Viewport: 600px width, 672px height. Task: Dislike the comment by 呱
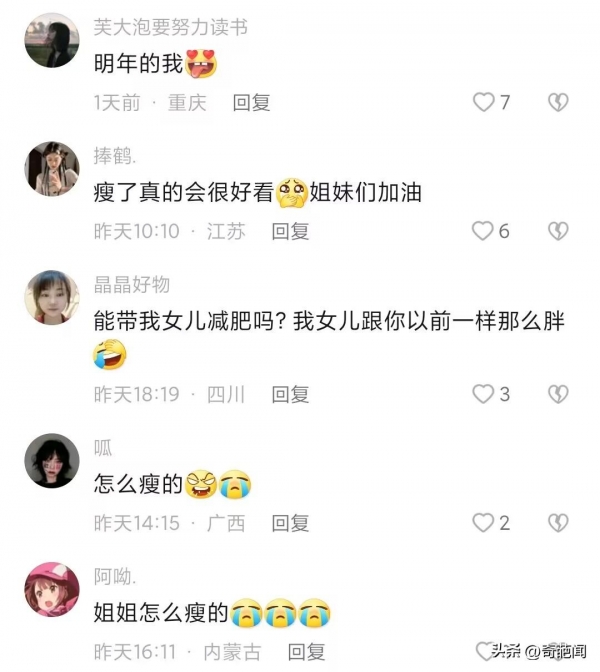point(557,523)
